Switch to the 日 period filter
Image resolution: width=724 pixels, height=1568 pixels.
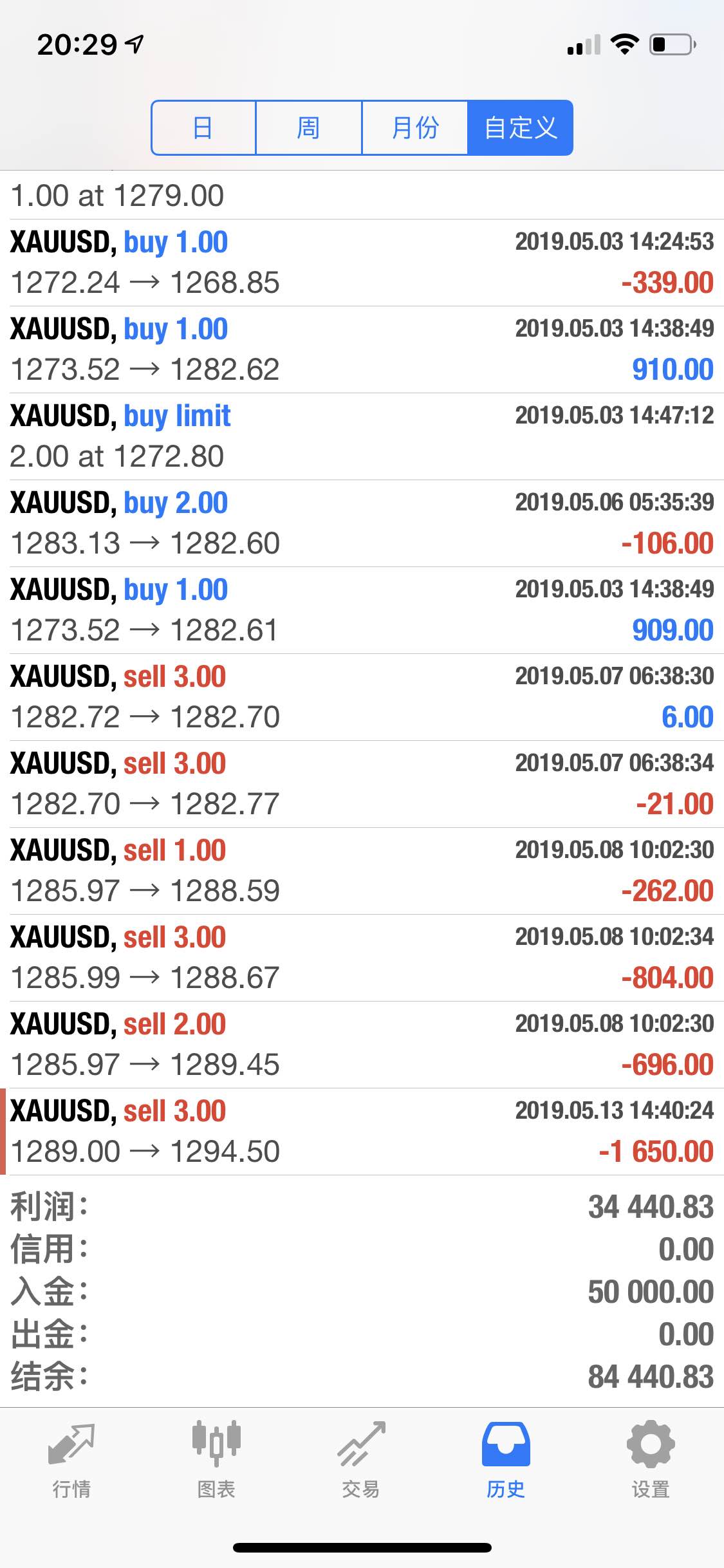pyautogui.click(x=203, y=127)
